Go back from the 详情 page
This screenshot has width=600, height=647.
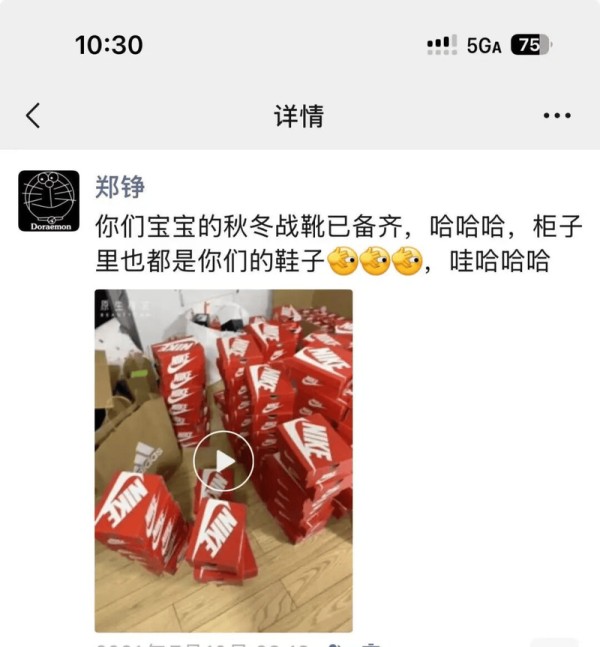[33, 116]
